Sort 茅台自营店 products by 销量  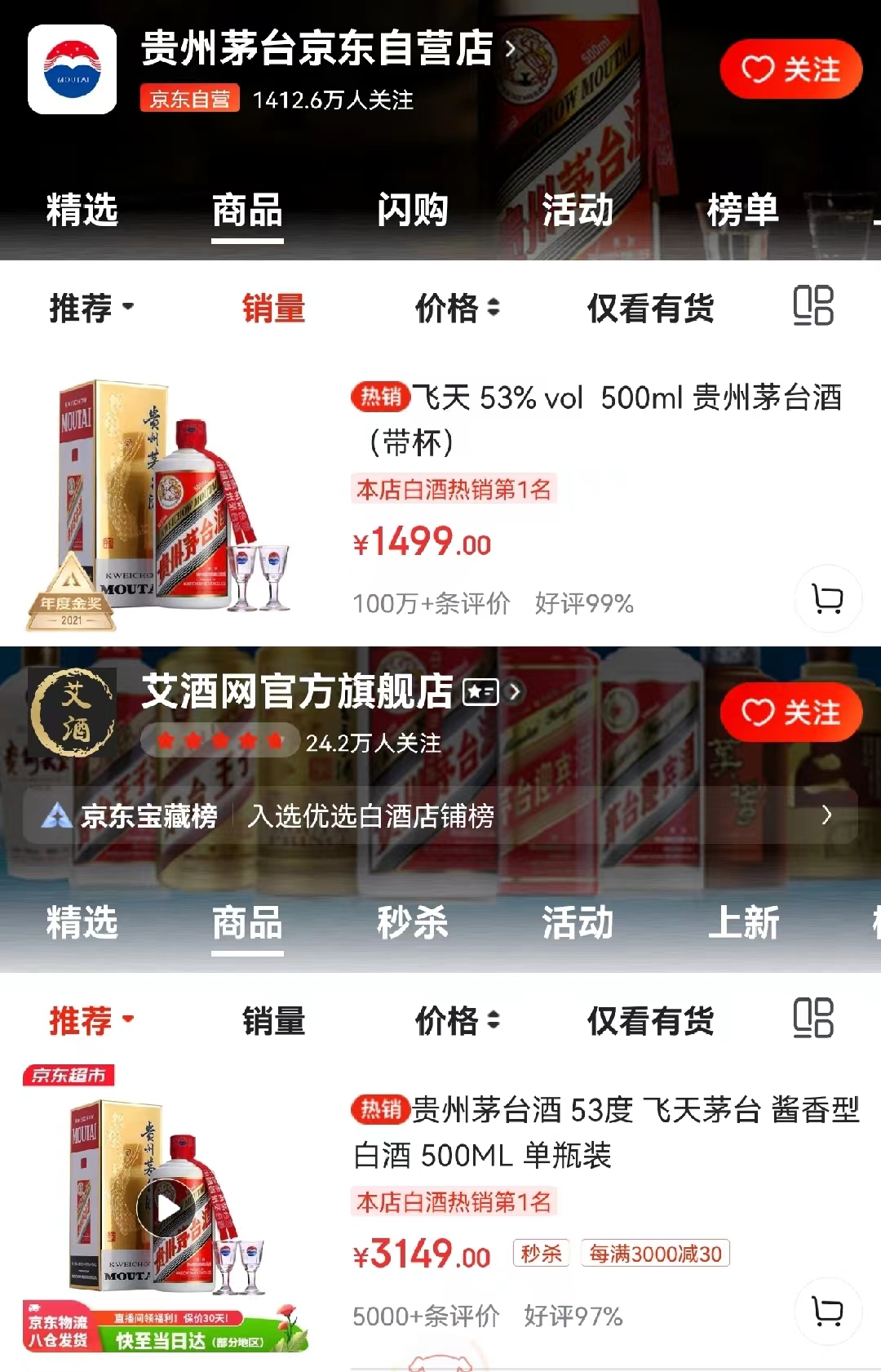tap(273, 309)
